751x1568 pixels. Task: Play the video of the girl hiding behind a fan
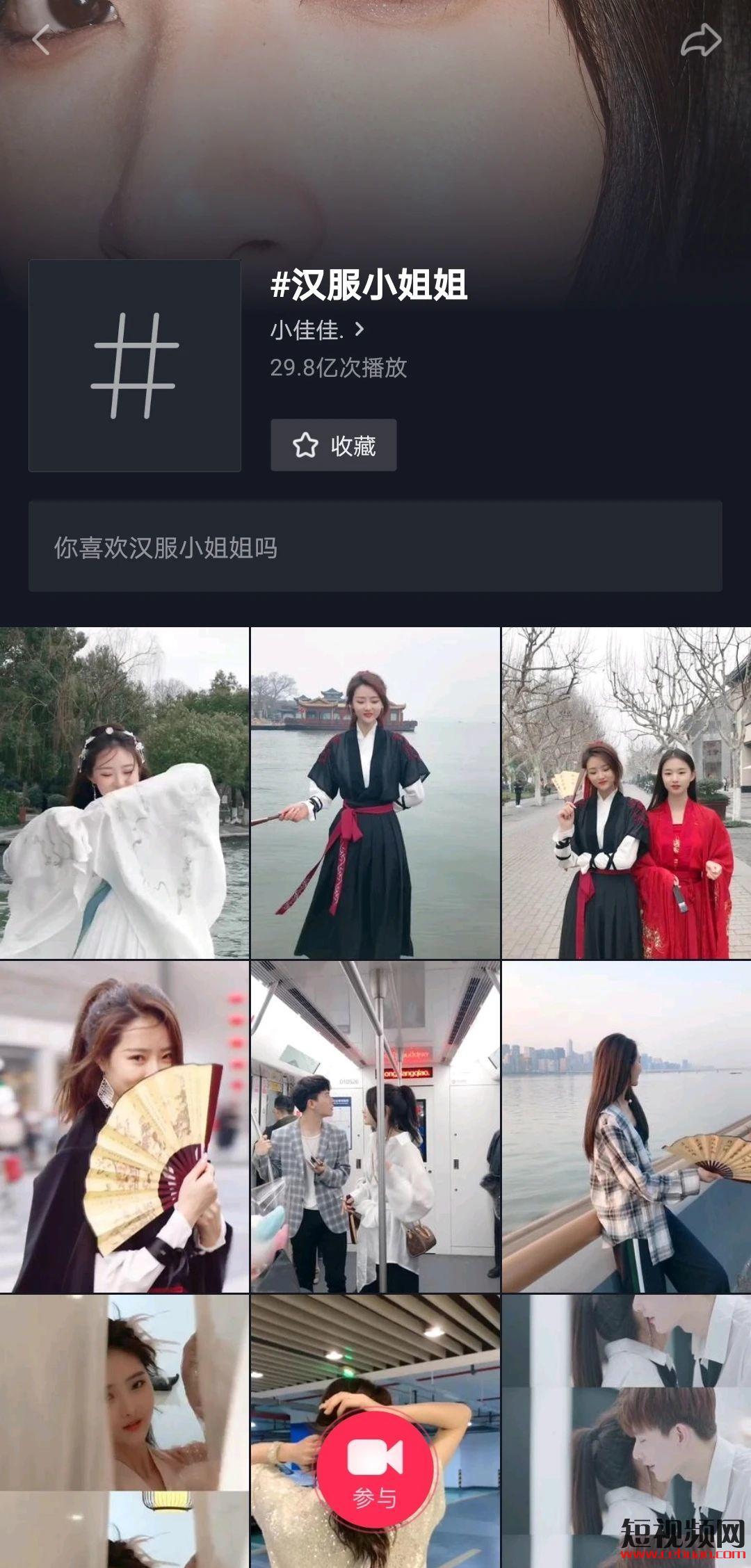124,1126
